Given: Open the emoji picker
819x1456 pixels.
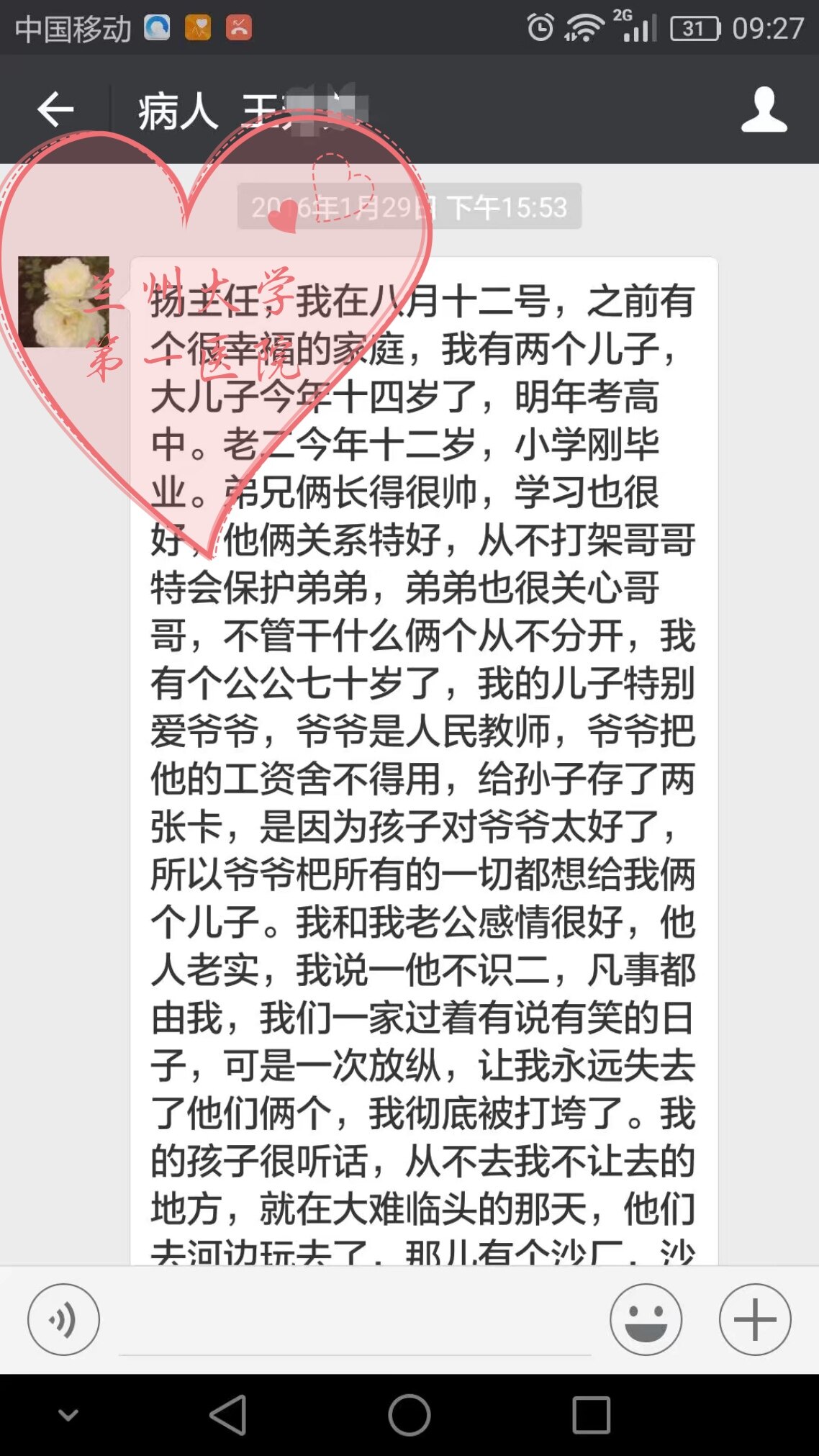Looking at the screenshot, I should pos(646,1319).
